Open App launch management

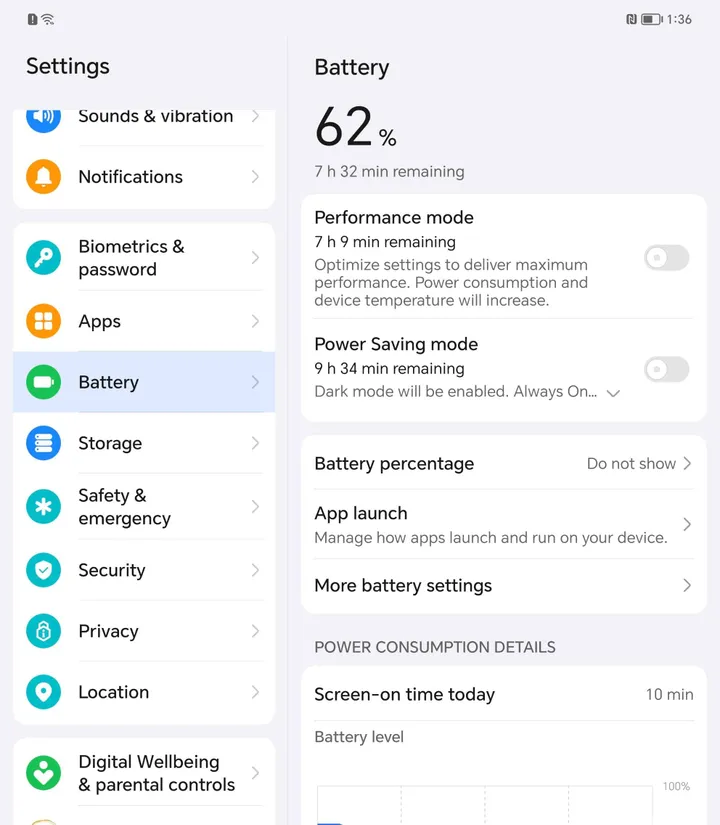point(503,525)
